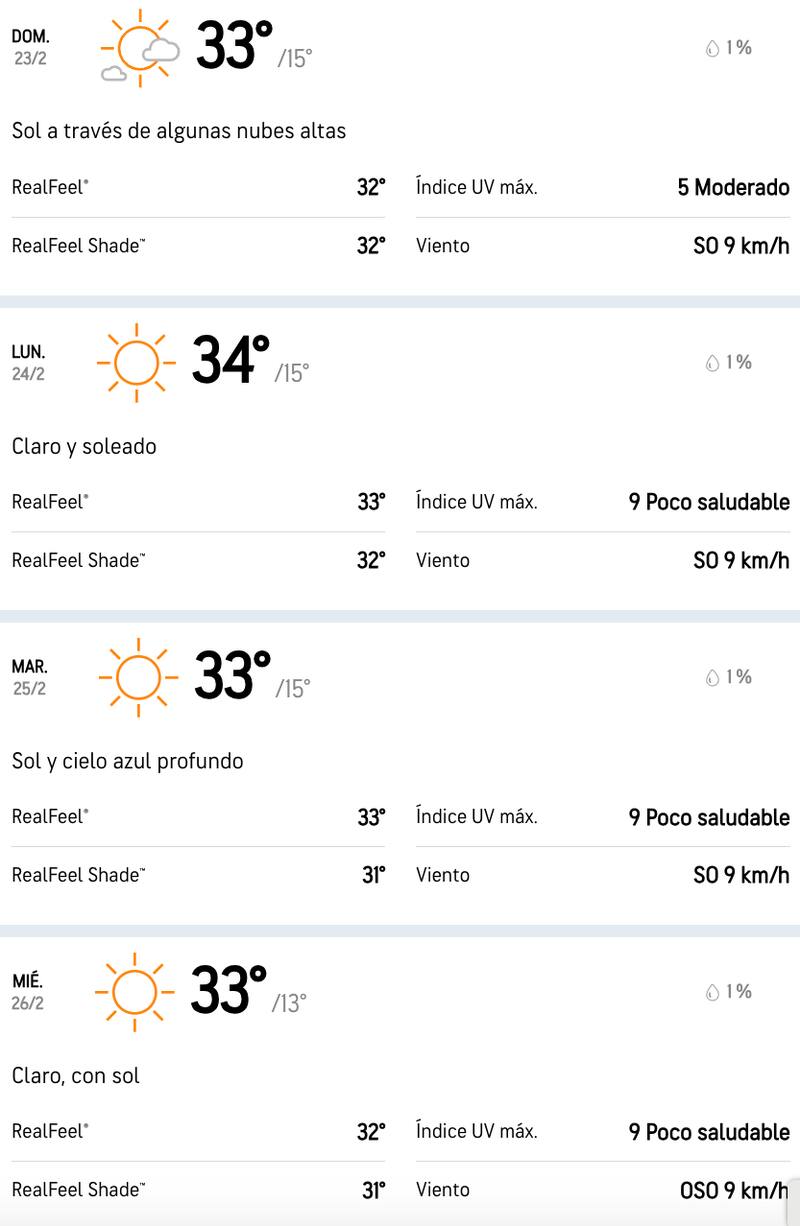800x1226 pixels.
Task: Click the description Claro y soleado
Action: (x=84, y=446)
